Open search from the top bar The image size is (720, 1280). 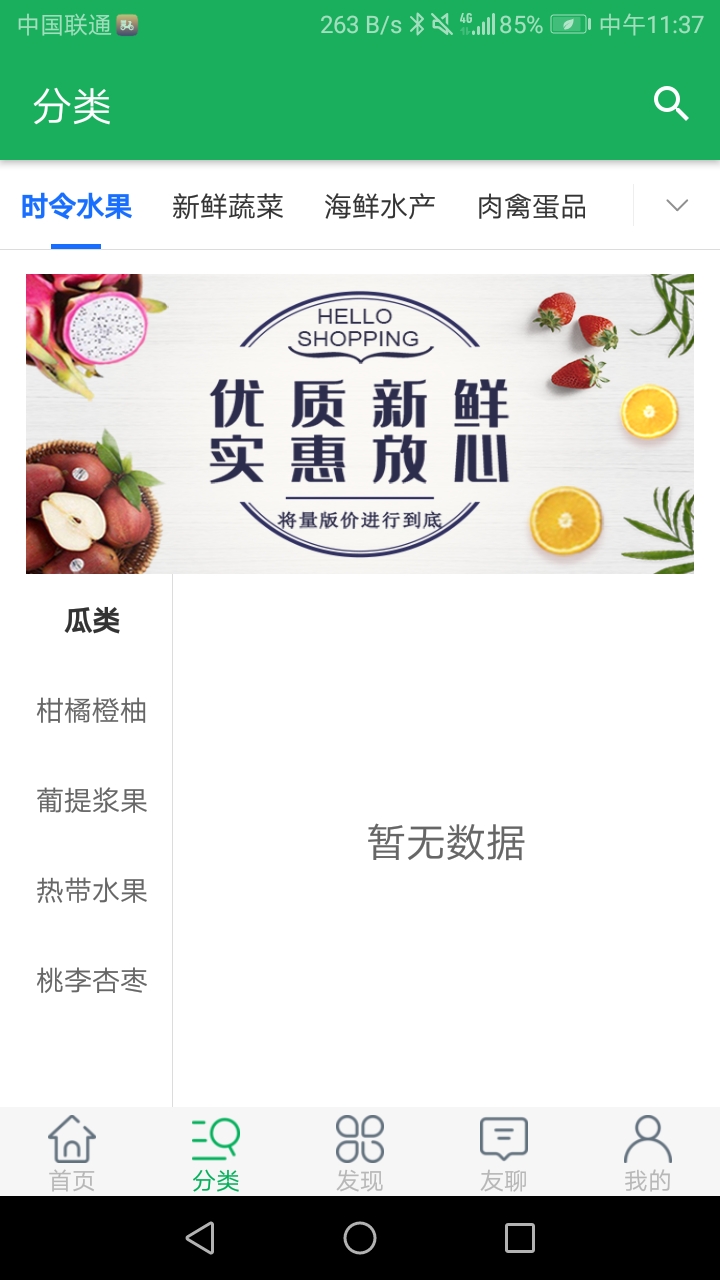click(x=671, y=104)
